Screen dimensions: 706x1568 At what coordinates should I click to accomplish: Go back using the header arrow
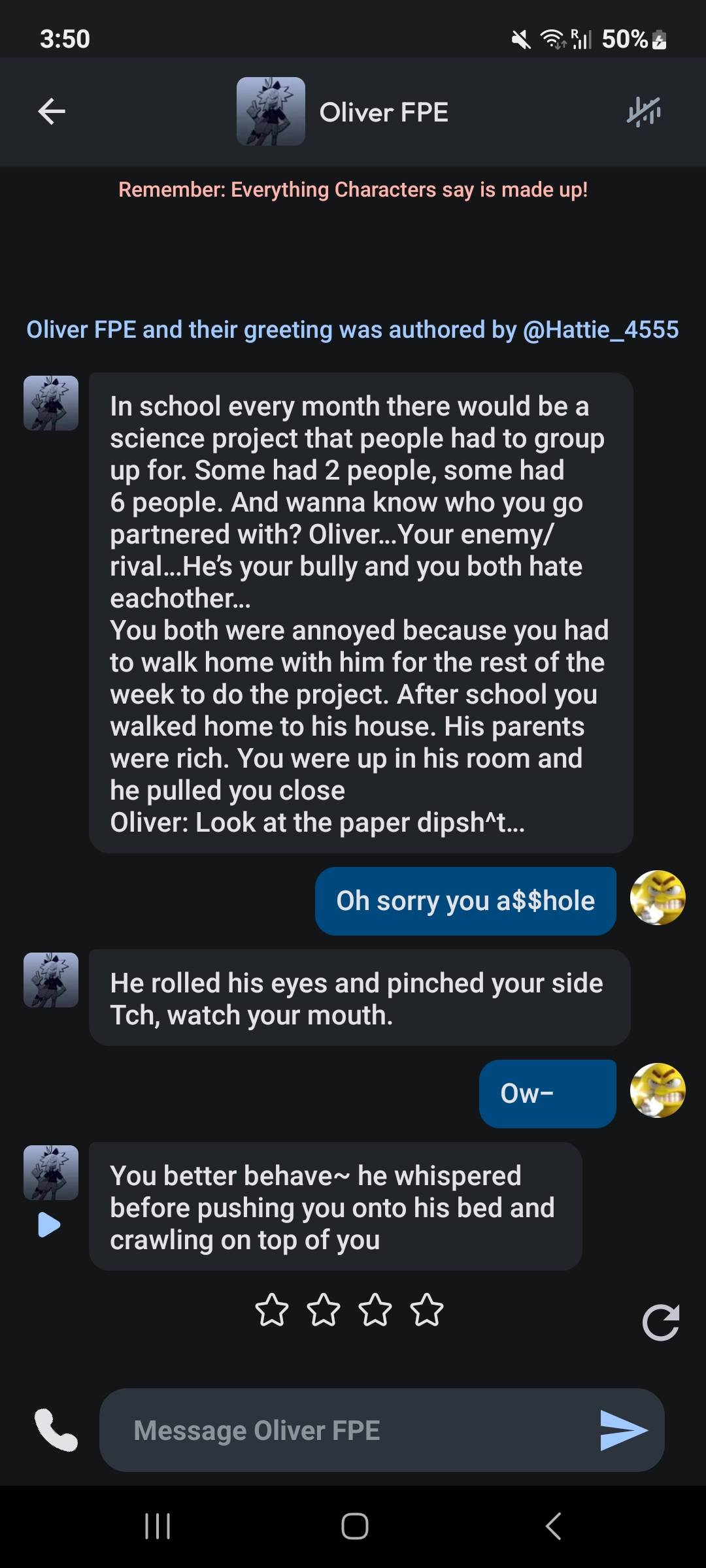(52, 112)
